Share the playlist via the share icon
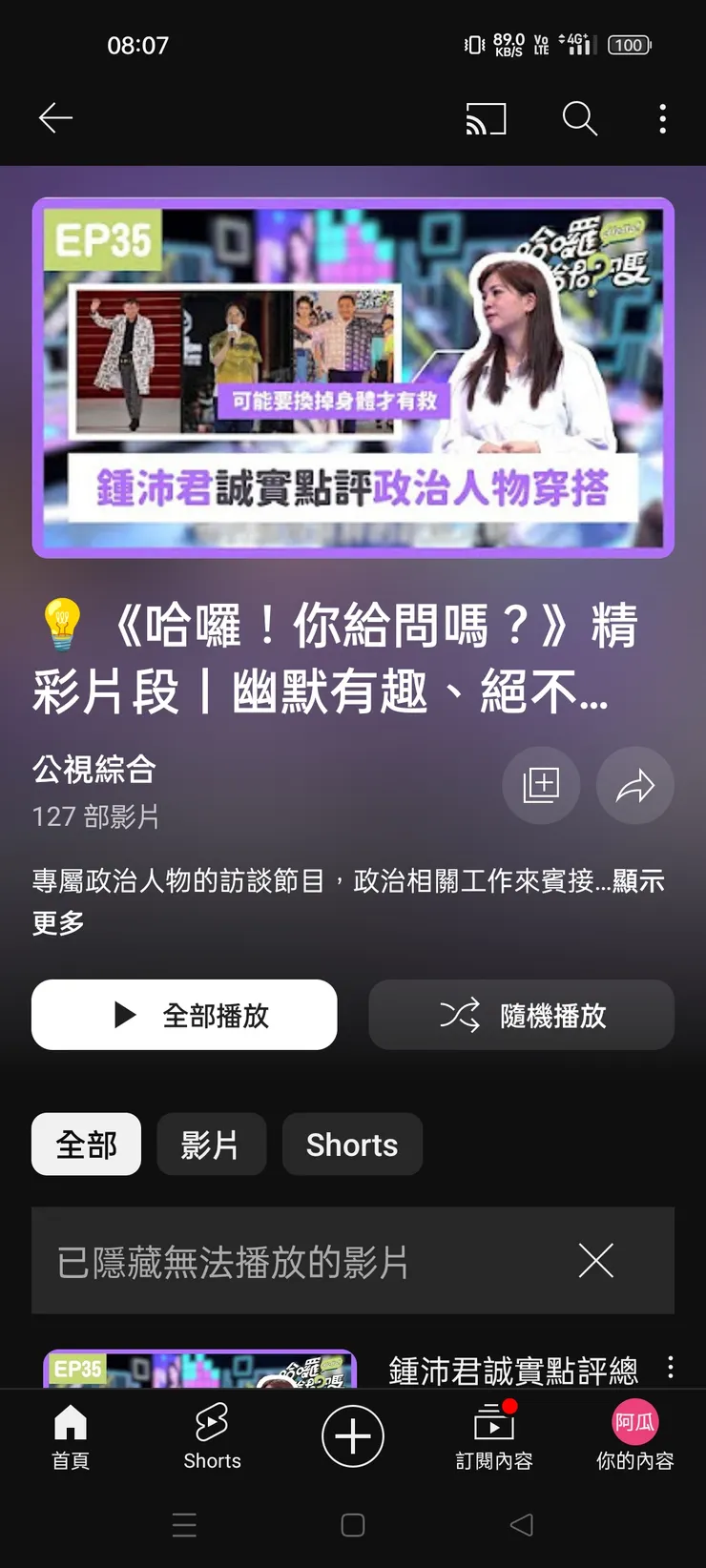 pos(635,785)
